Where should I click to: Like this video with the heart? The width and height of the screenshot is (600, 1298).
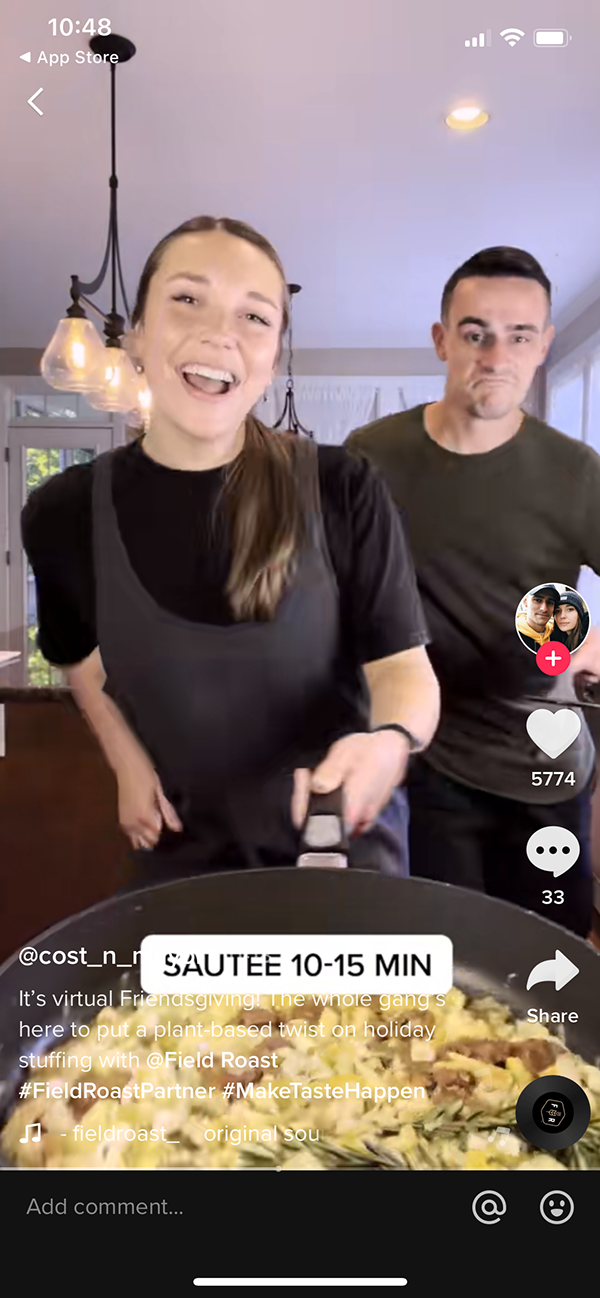(553, 734)
